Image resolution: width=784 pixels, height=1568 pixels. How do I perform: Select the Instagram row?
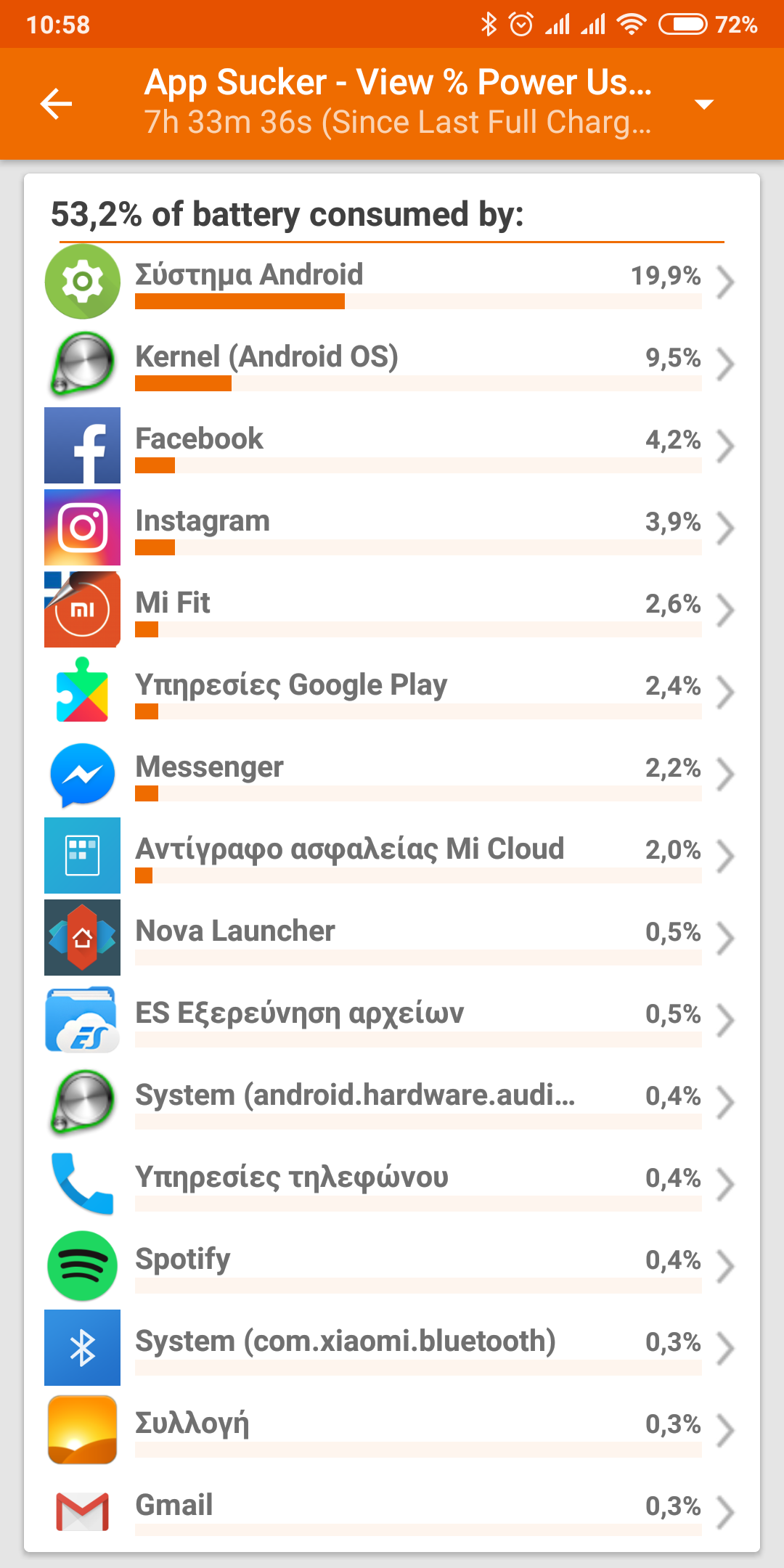(392, 528)
